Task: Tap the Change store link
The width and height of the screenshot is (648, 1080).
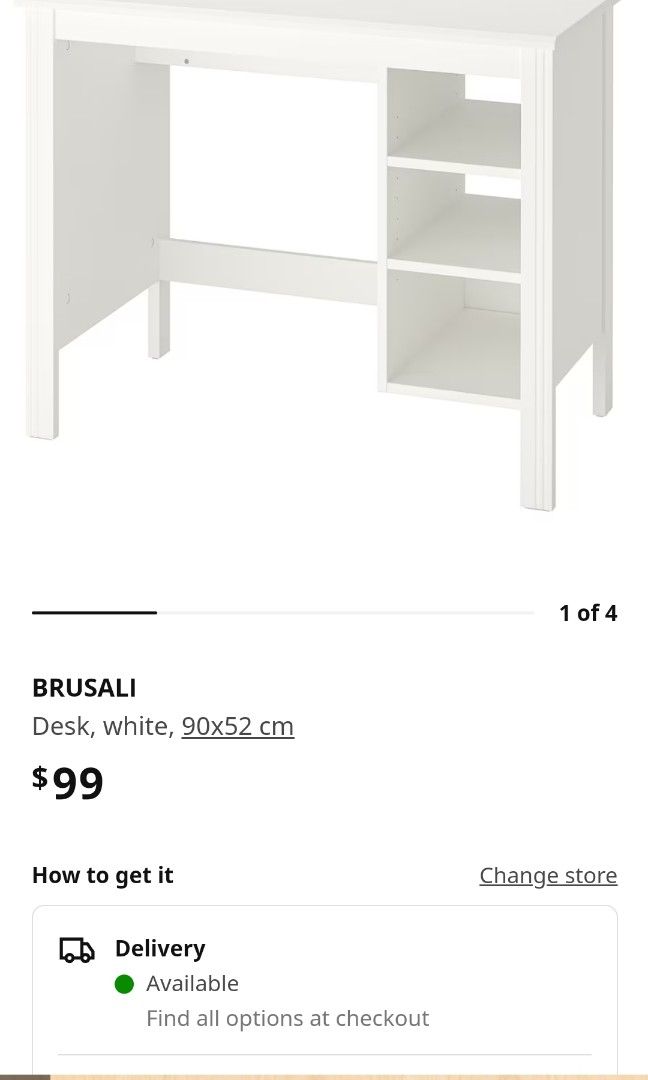Action: (548, 875)
